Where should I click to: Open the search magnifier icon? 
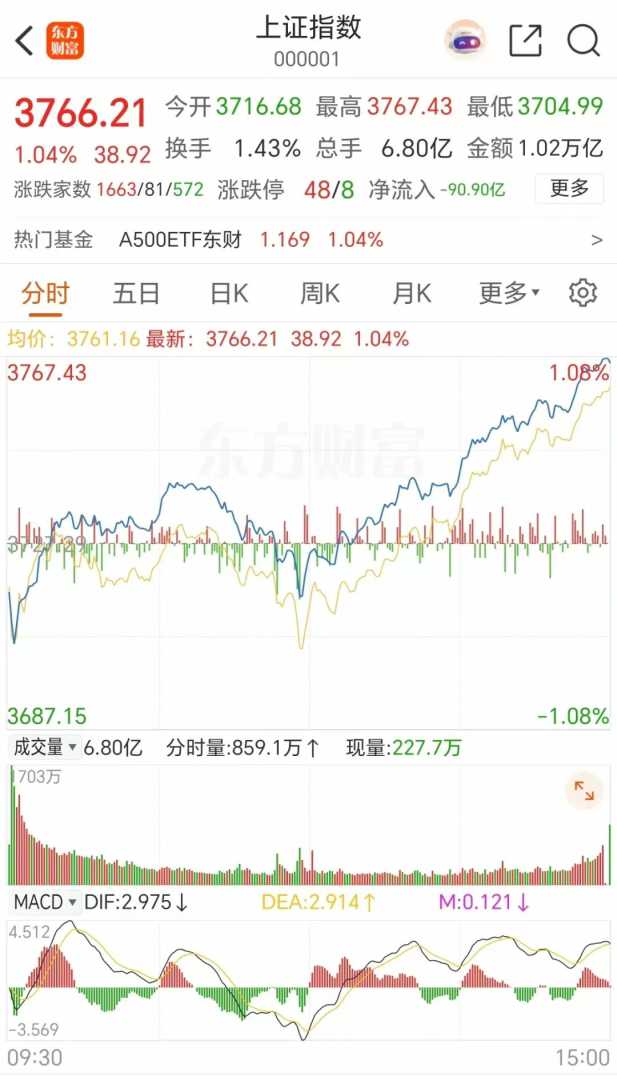[x=583, y=40]
